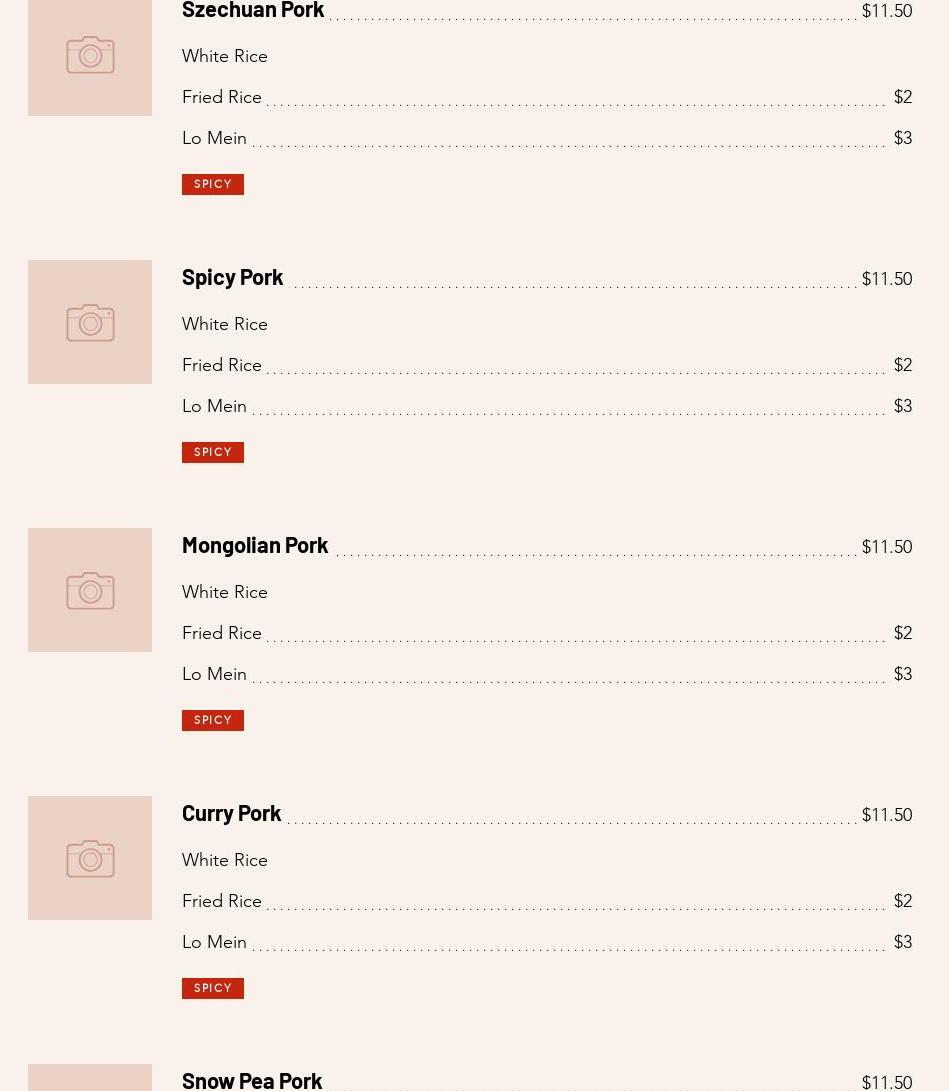This screenshot has width=949, height=1091.
Task: Tap the Mongolian Pork photo placeholder
Action: click(90, 590)
